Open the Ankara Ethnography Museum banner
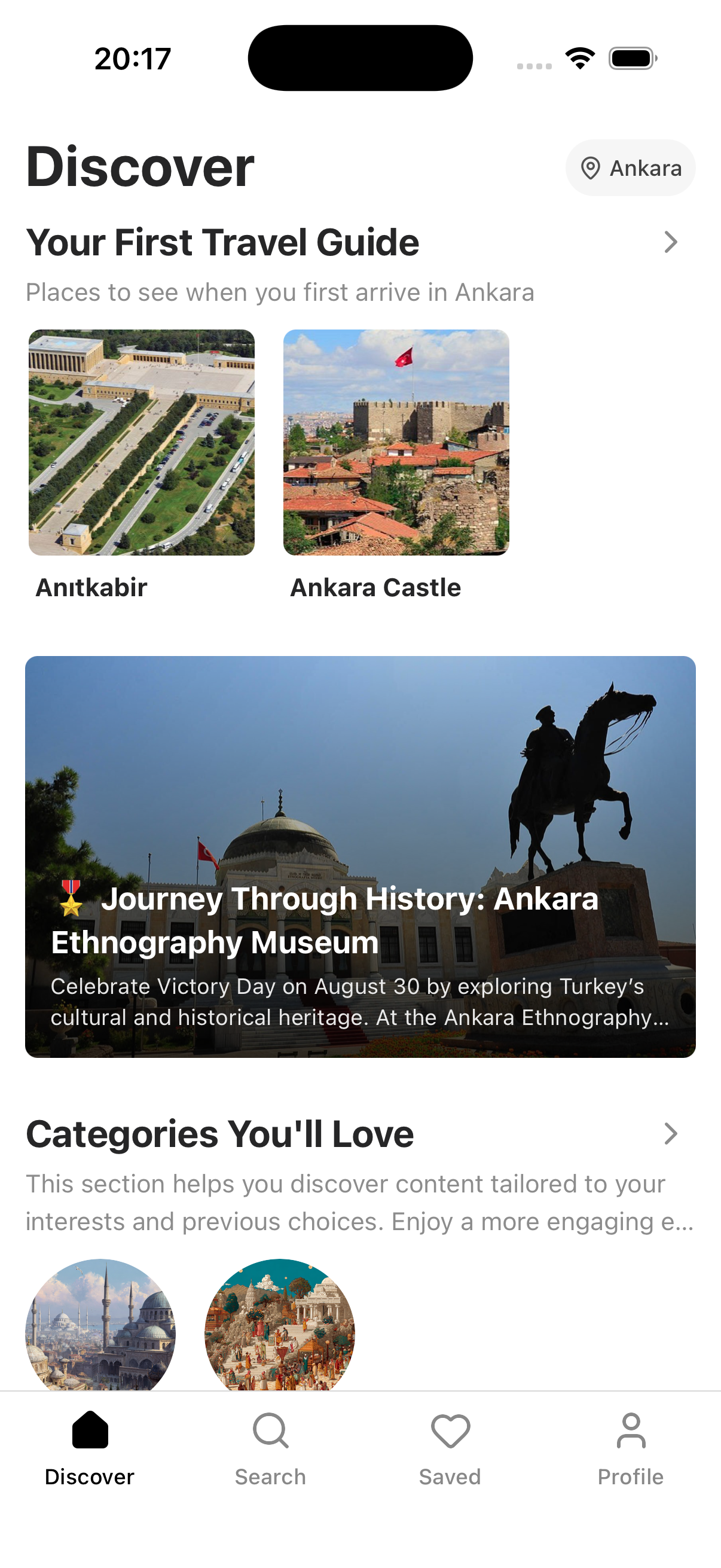Viewport: 721px width, 1568px height. pos(360,856)
